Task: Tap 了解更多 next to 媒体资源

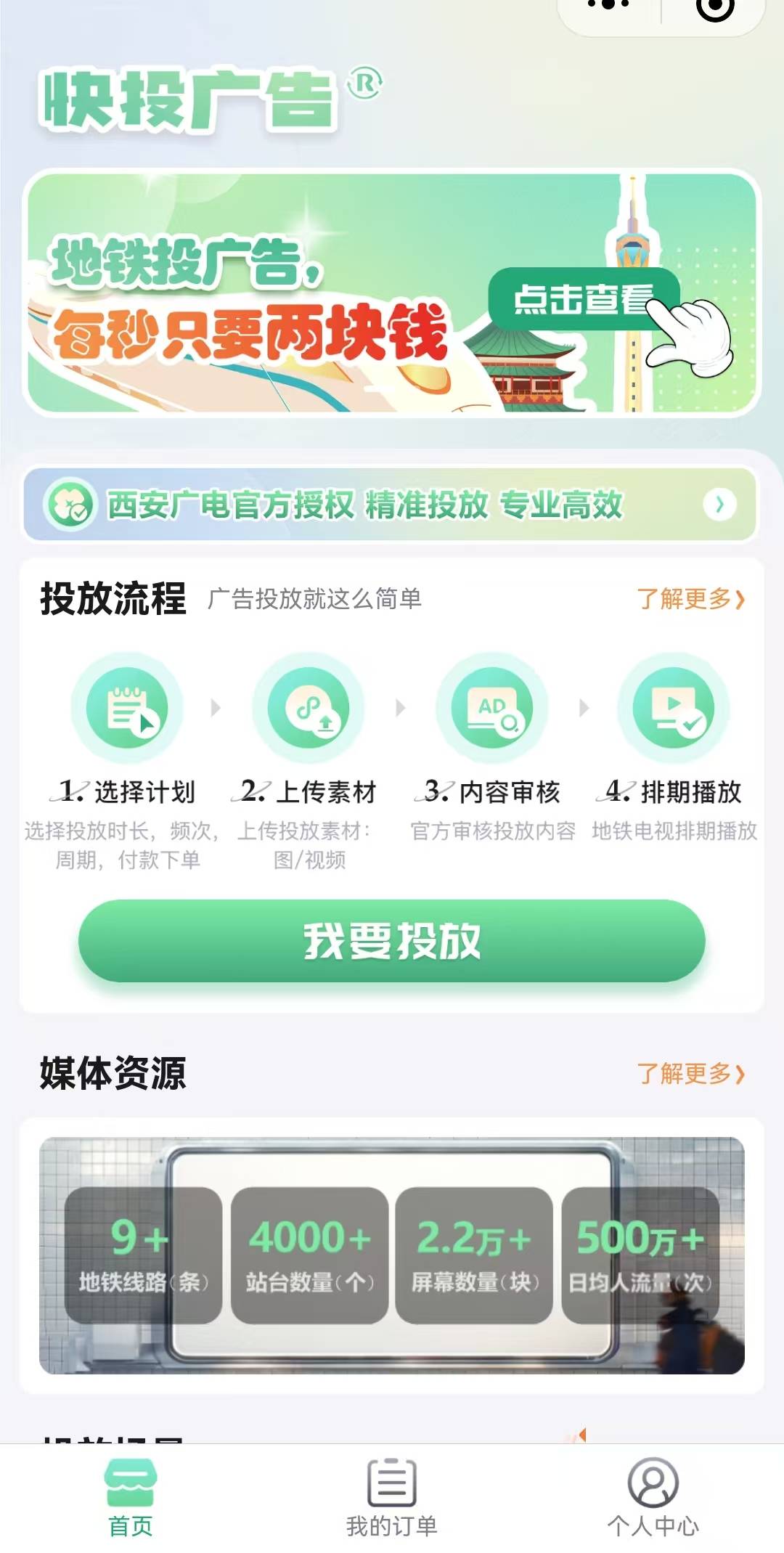Action: pos(690,1073)
